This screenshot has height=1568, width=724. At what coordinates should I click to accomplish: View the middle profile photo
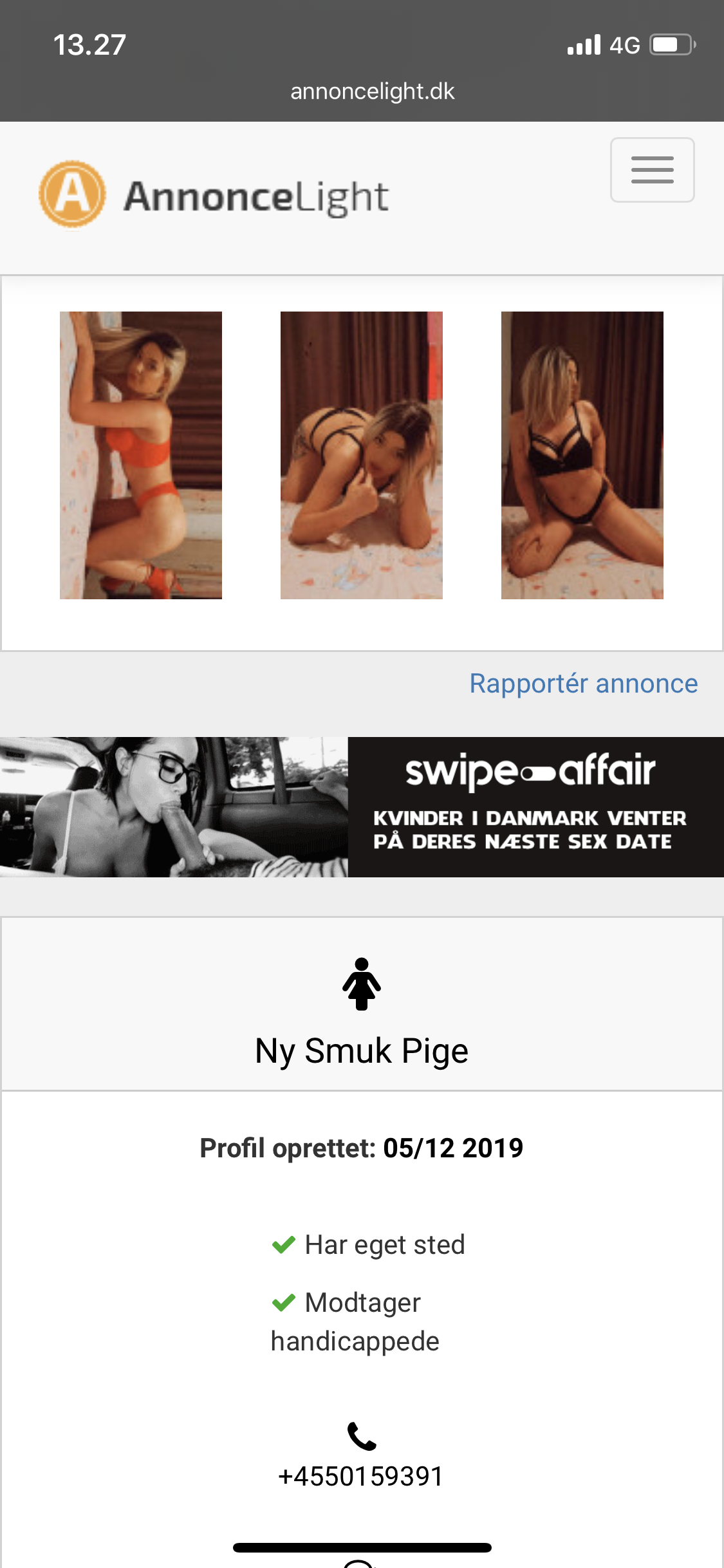point(362,455)
